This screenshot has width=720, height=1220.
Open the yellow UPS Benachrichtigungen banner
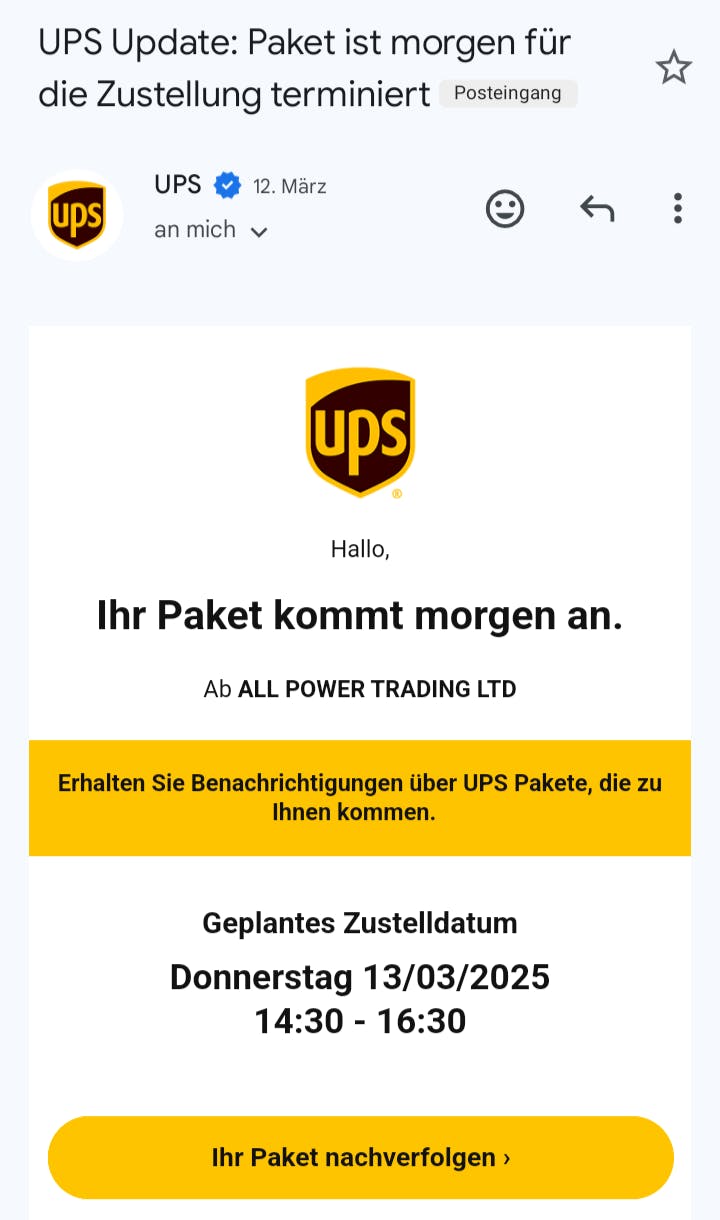(x=360, y=797)
